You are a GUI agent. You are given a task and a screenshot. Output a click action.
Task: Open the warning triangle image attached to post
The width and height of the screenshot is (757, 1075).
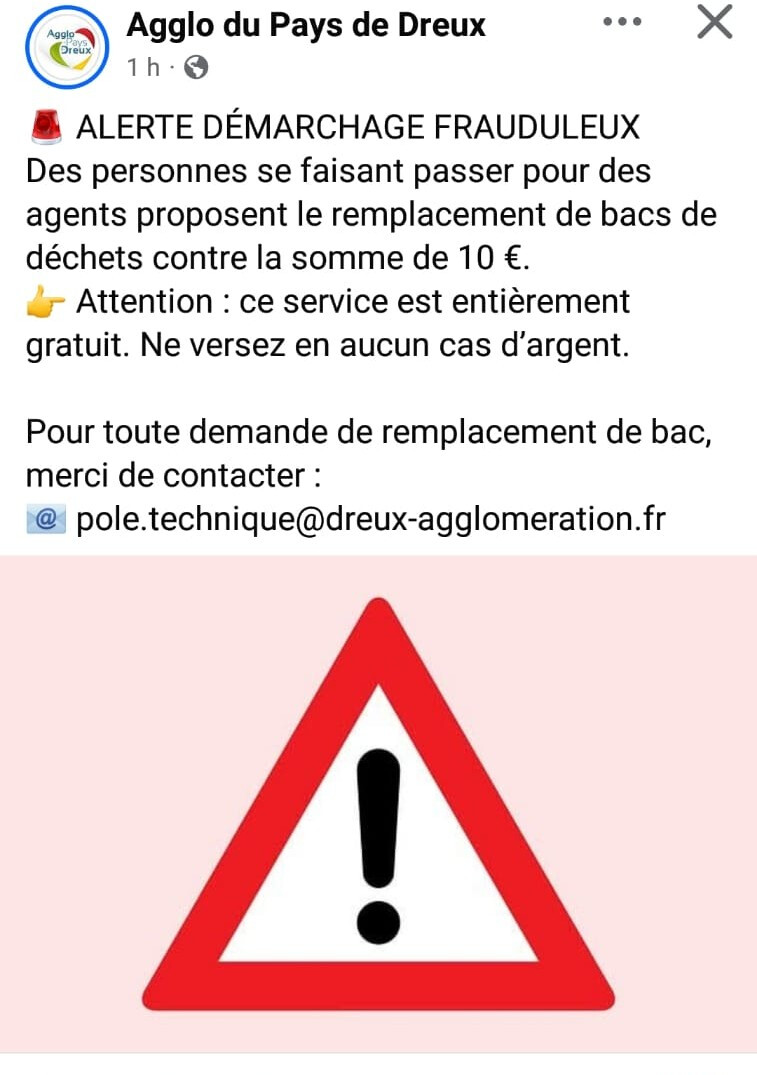point(378,804)
